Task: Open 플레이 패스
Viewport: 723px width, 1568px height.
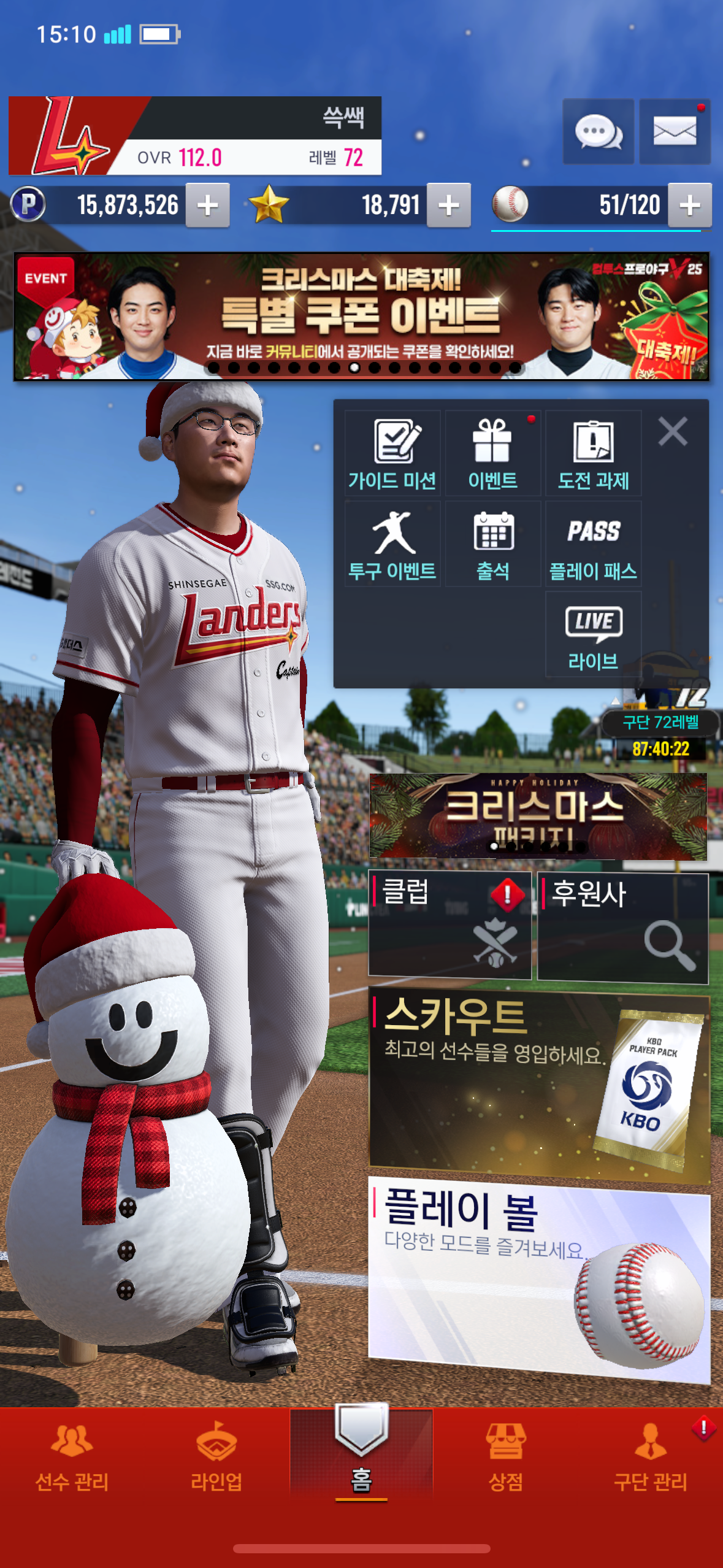Action: 593,544
